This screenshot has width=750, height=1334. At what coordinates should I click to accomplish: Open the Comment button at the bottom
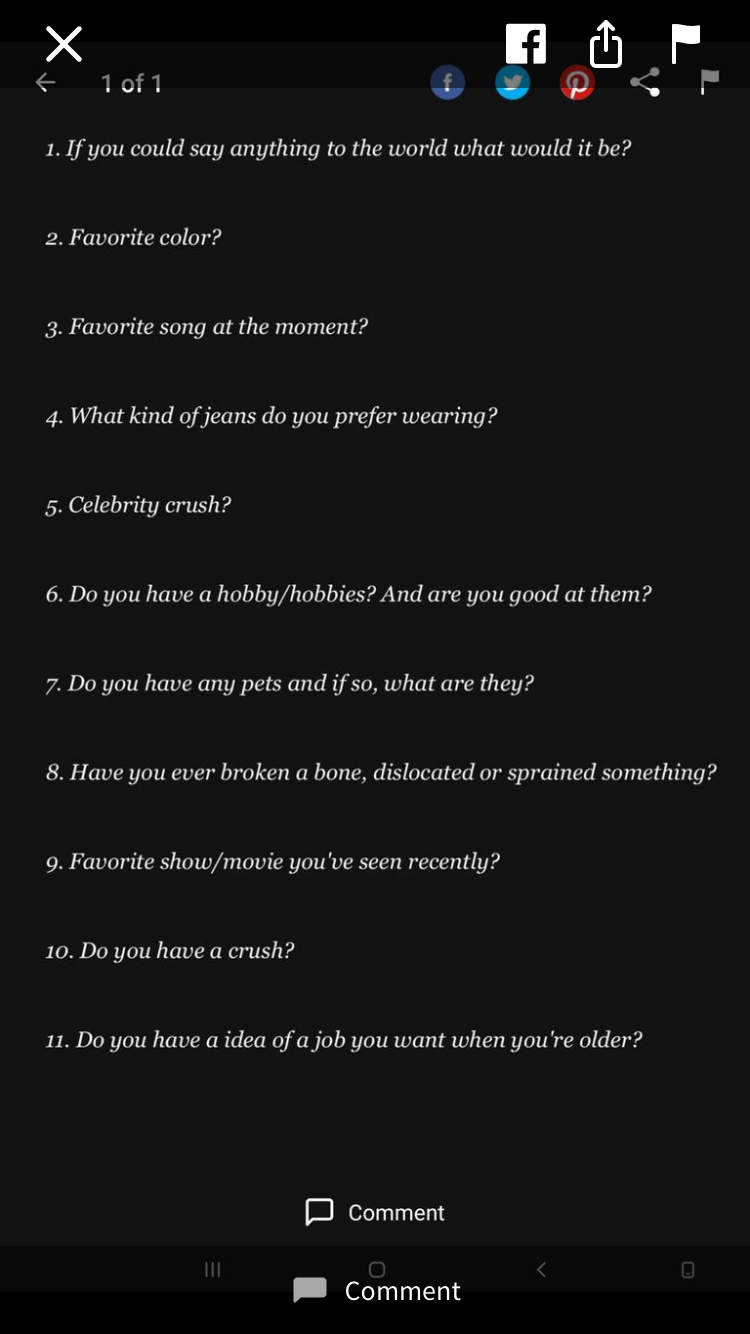coord(377,1290)
